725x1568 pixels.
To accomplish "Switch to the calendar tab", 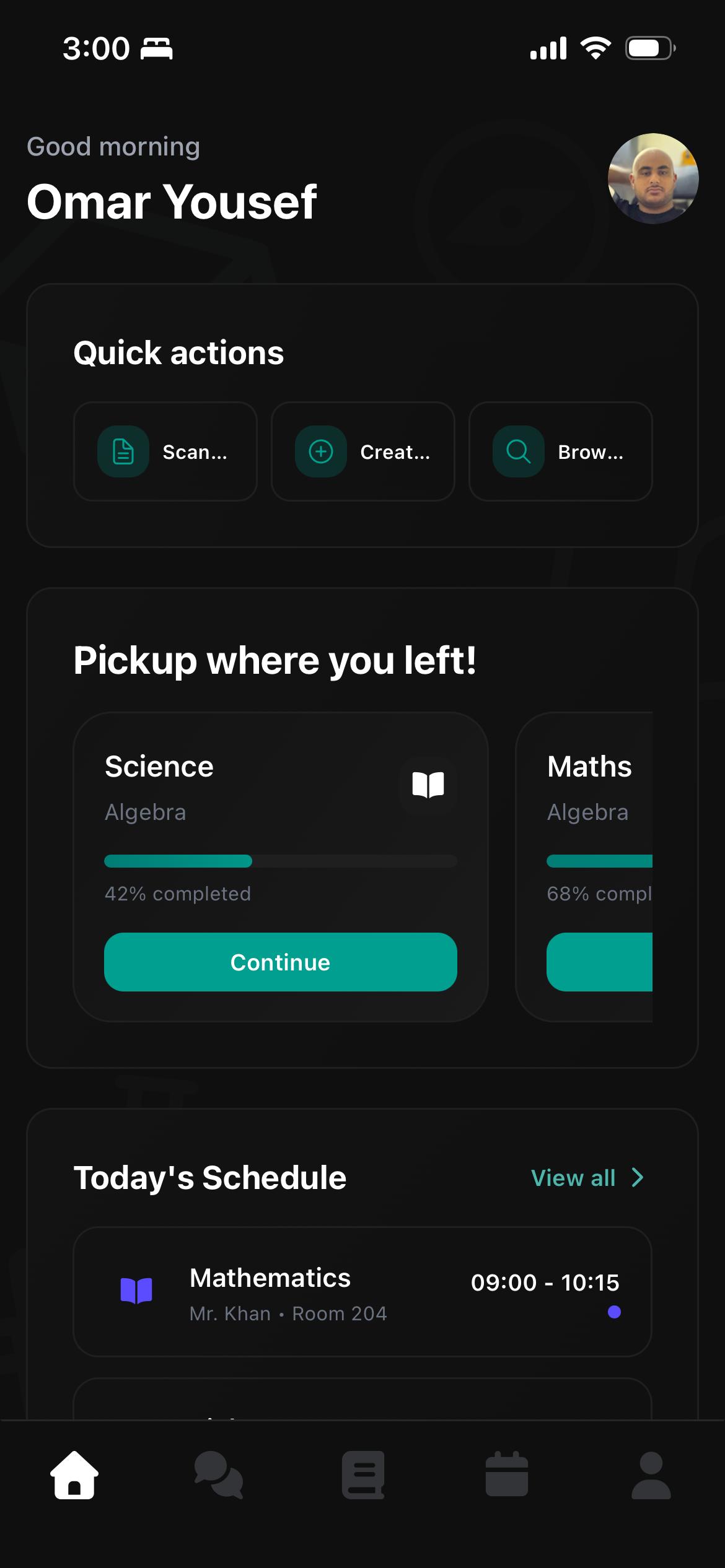I will click(507, 1475).
